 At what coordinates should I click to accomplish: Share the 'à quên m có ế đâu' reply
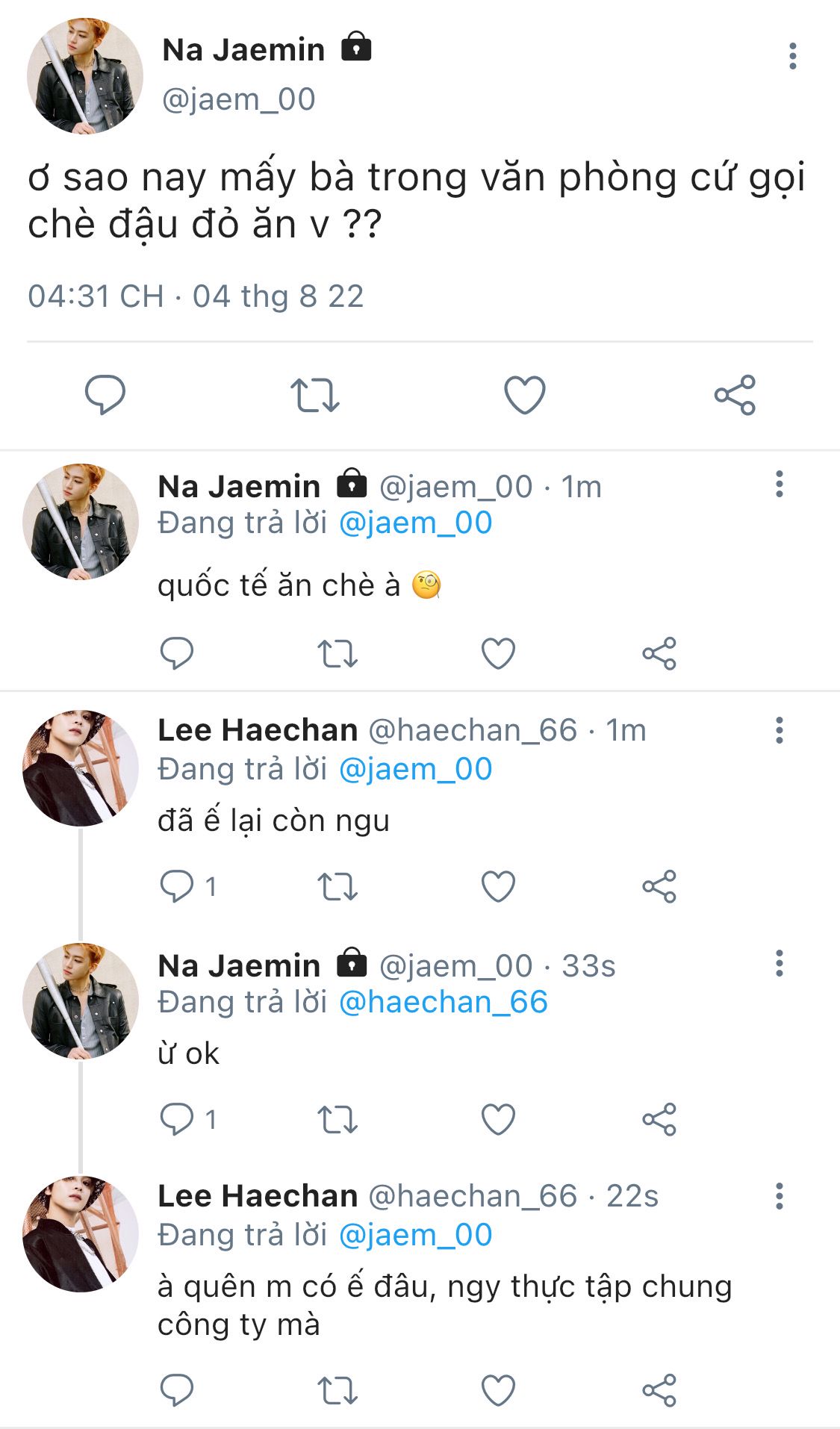659,1390
